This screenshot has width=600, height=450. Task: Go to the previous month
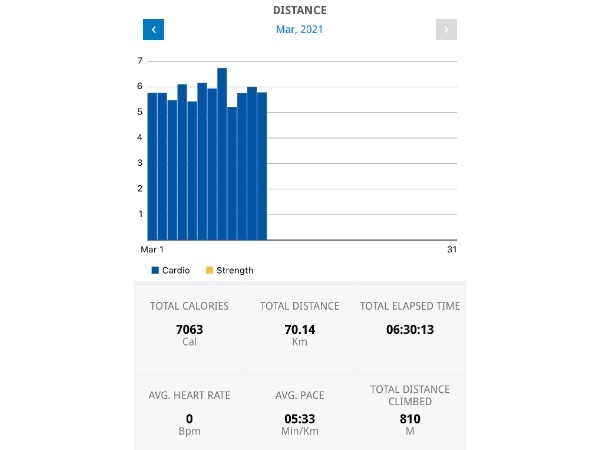(x=153, y=30)
